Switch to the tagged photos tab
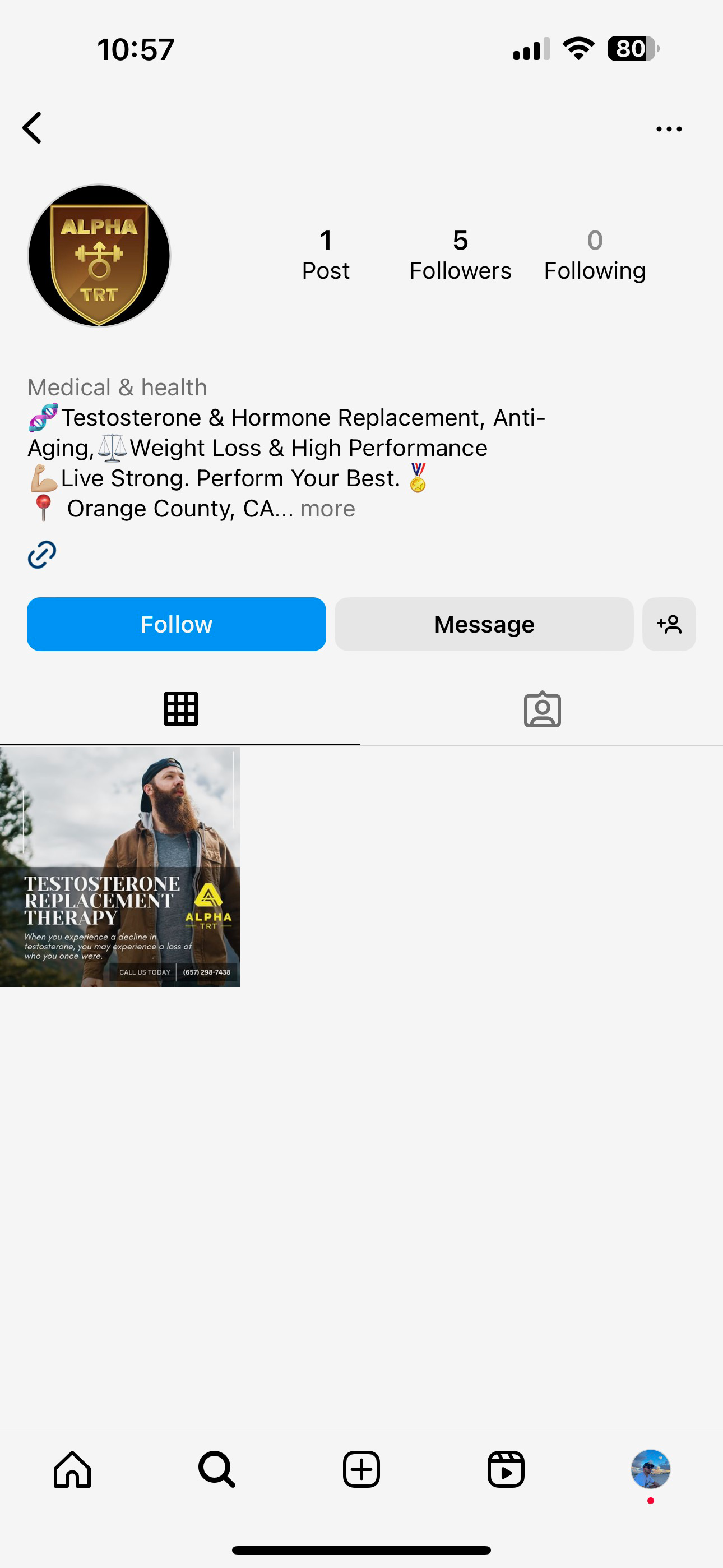 pos(543,709)
